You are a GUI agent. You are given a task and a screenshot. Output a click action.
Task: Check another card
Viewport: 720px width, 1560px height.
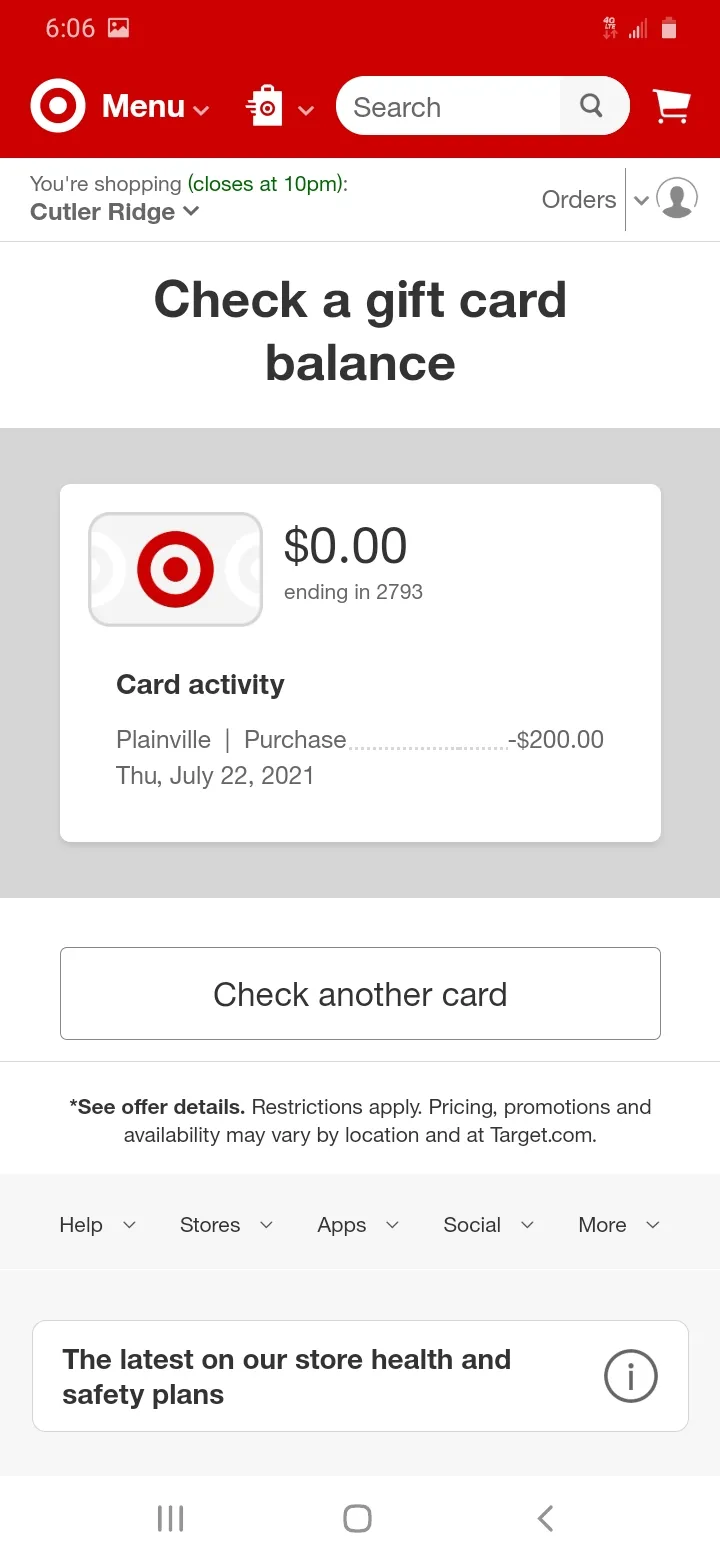tap(360, 994)
